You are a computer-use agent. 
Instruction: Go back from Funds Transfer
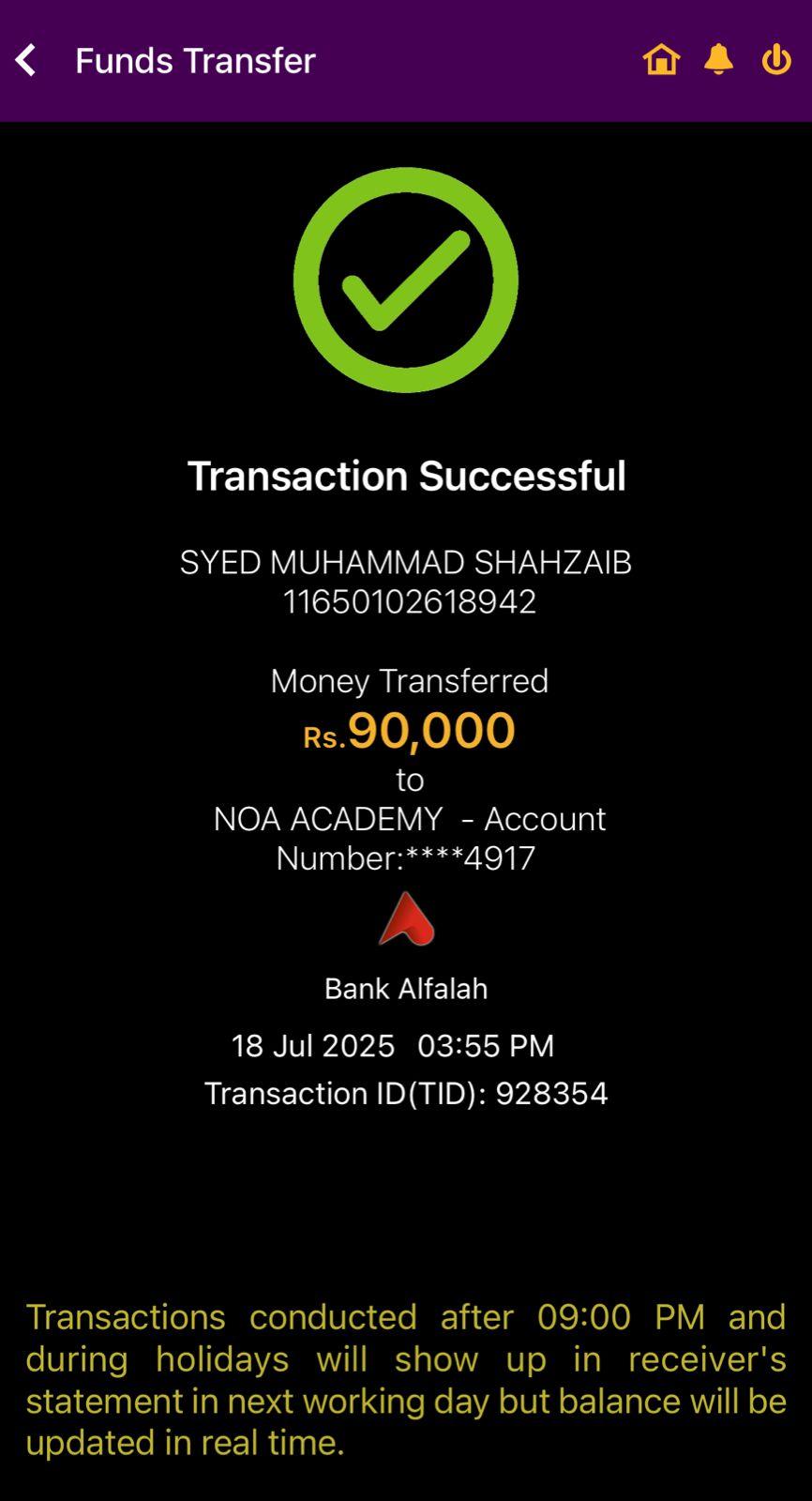[26, 60]
